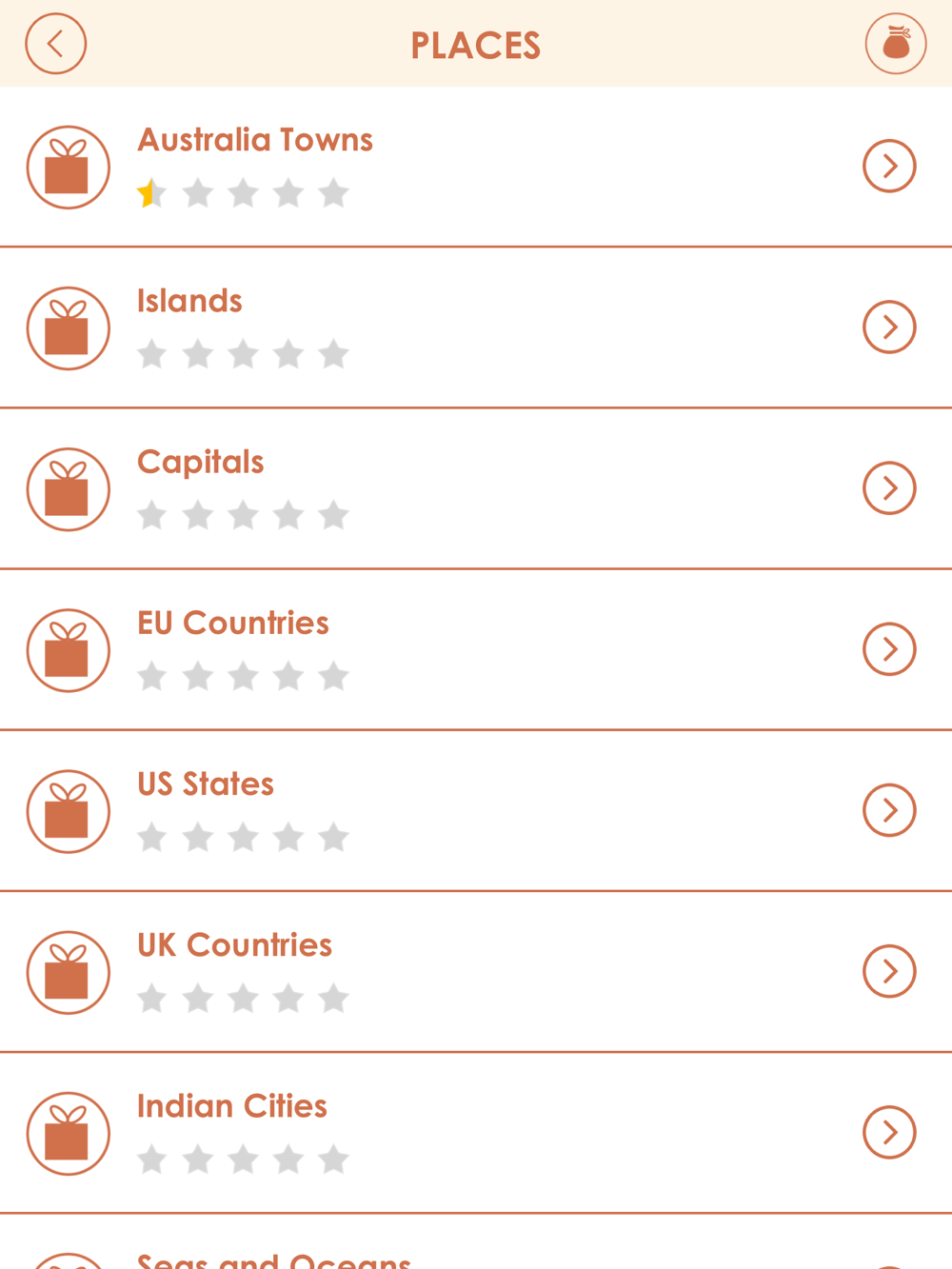
Task: Tap the gift icon beside Capitals
Action: pos(68,489)
